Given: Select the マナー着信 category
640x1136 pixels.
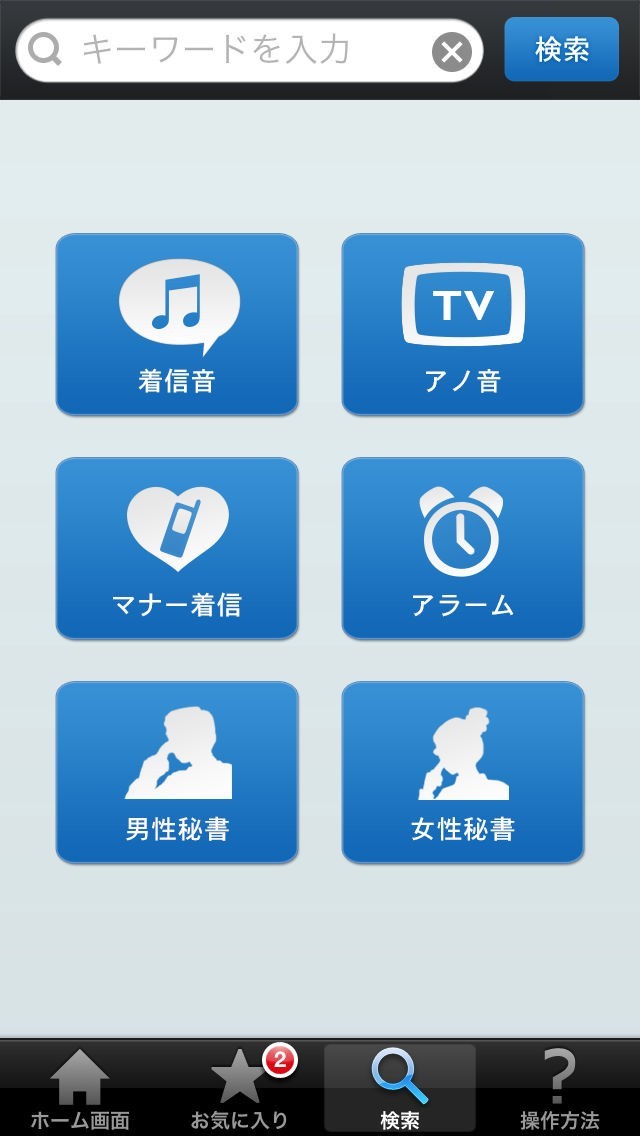Looking at the screenshot, I should coord(177,549).
